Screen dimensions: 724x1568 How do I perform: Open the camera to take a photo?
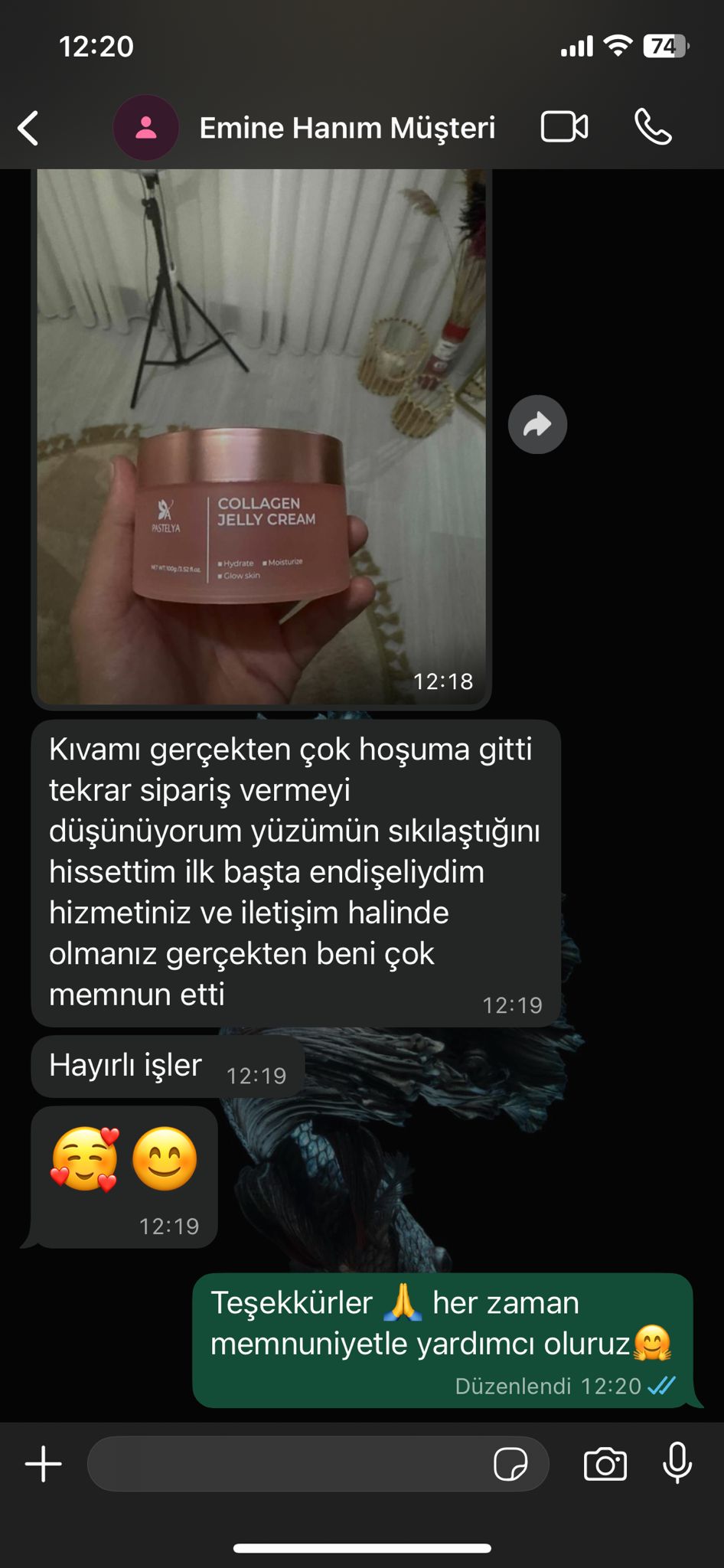[x=605, y=1464]
